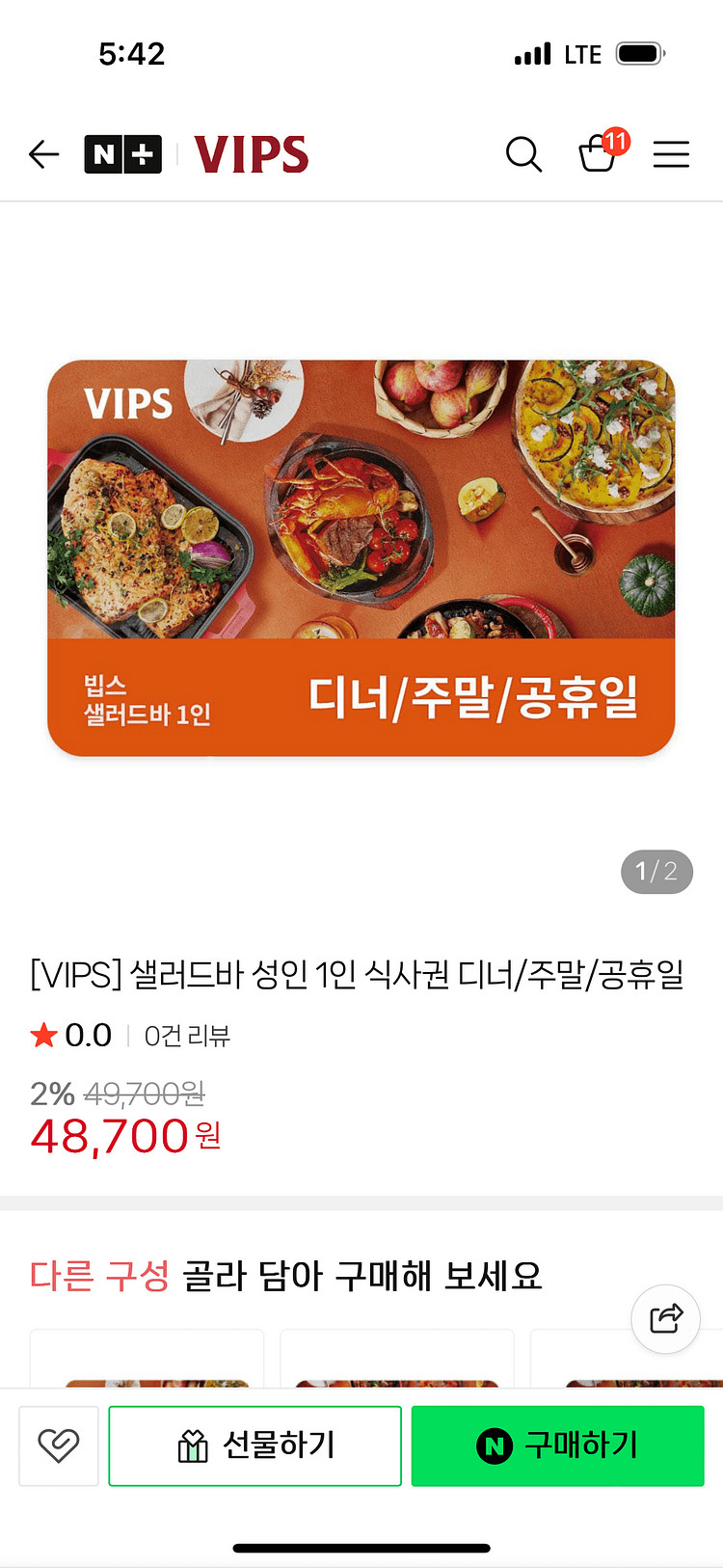Tap the red star rating icon
Viewport: 723px width, 1568px height.
43,1034
